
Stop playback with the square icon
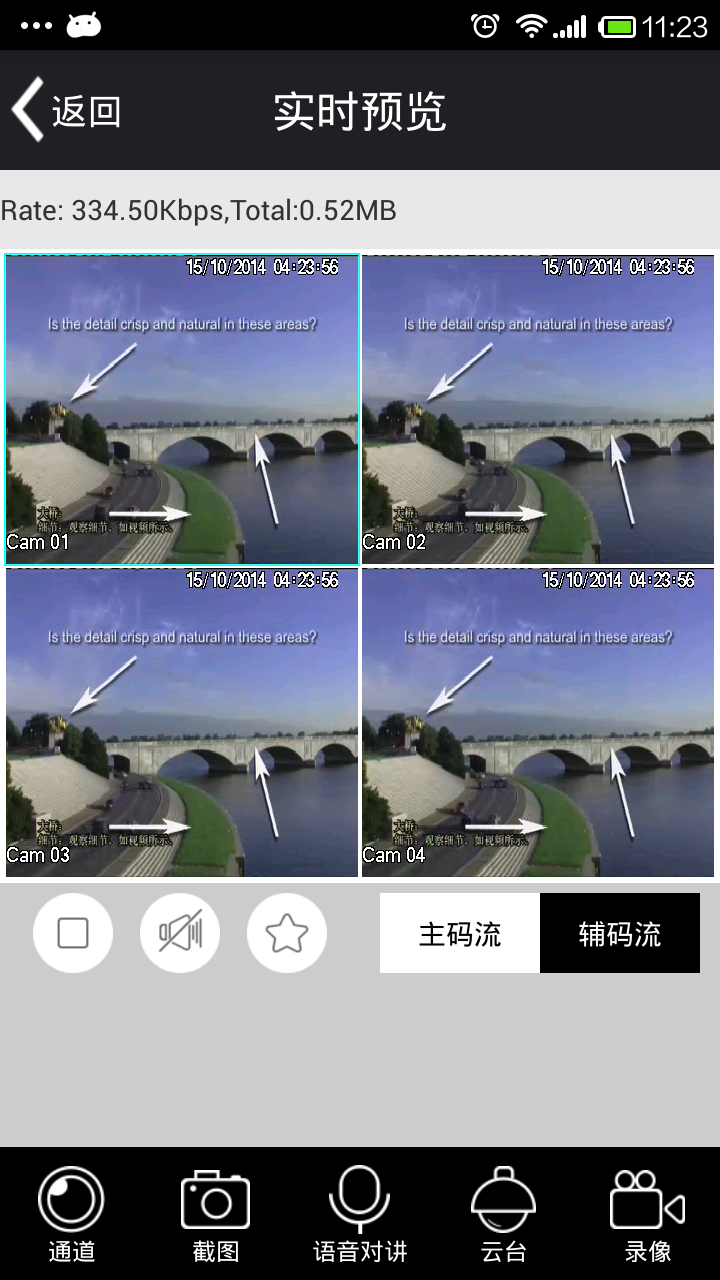(73, 933)
